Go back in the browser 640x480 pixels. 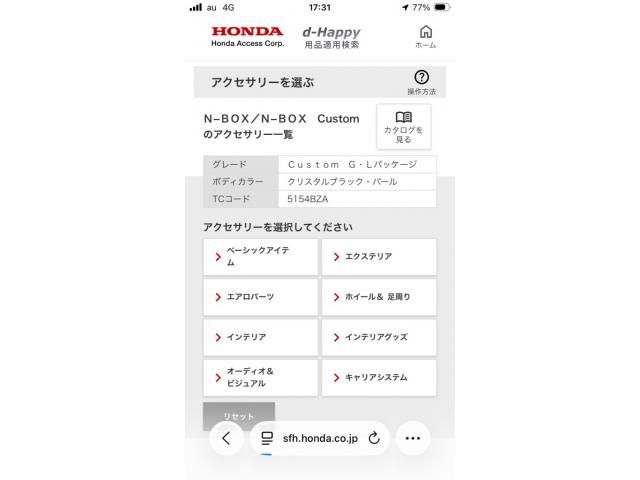226,438
